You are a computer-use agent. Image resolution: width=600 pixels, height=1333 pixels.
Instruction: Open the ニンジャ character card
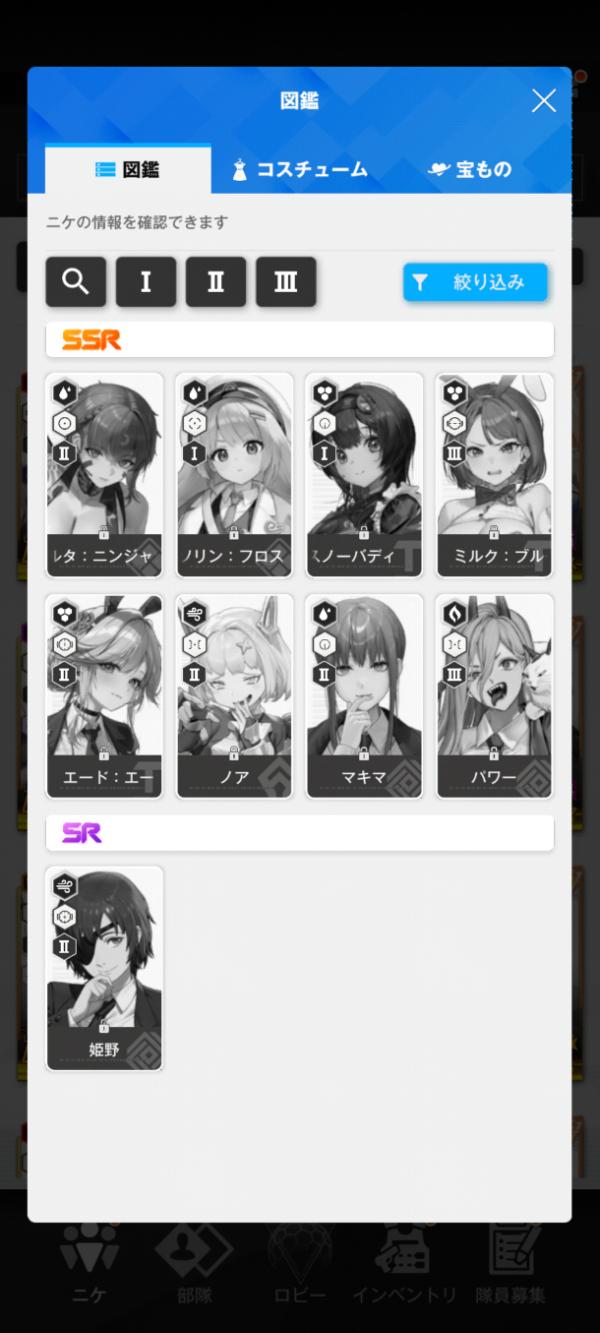point(104,475)
